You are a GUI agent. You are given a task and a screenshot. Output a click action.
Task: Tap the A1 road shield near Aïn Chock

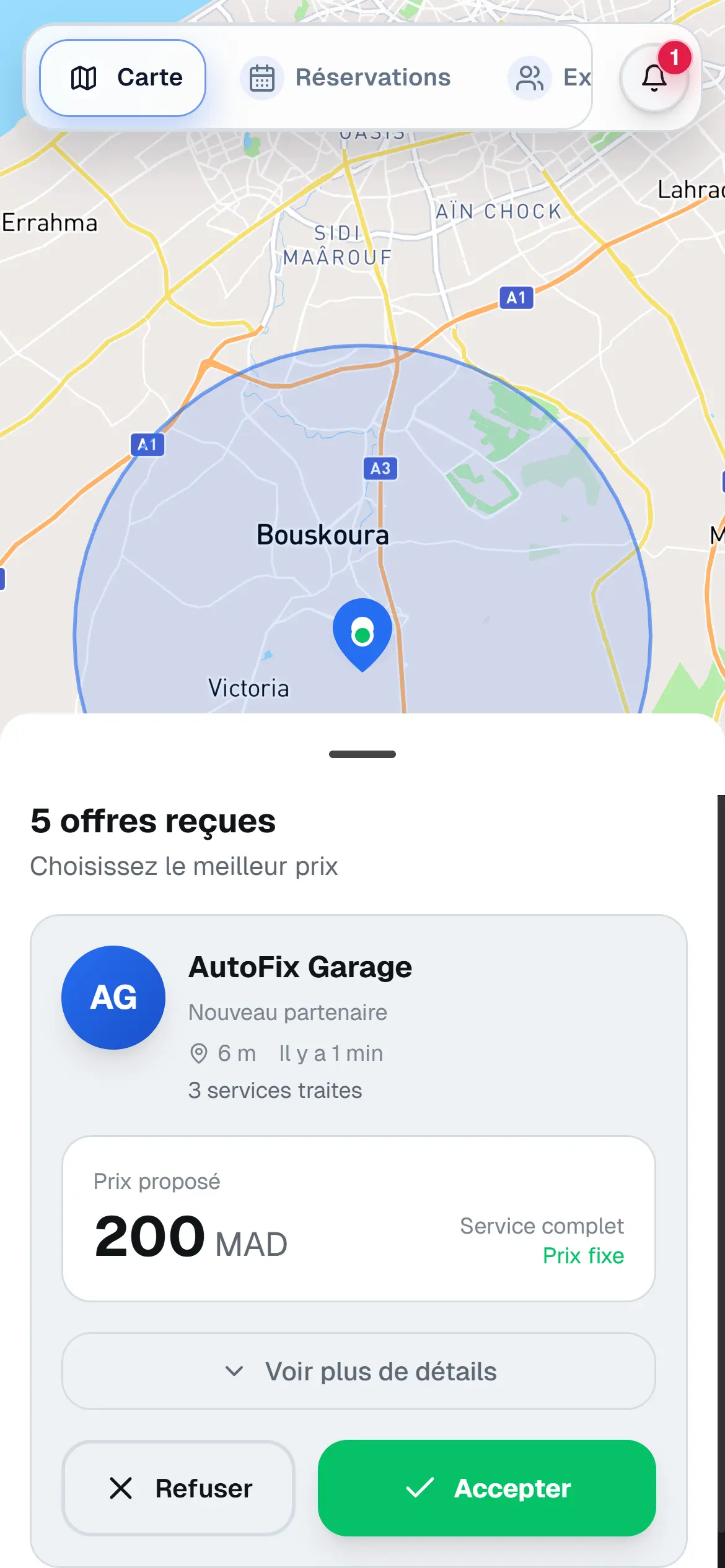516,296
